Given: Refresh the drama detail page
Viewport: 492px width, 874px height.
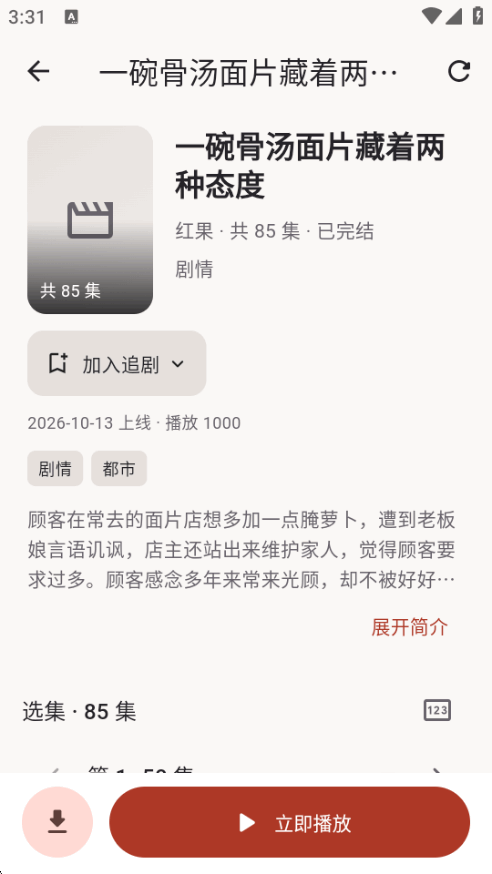Looking at the screenshot, I should tap(459, 71).
